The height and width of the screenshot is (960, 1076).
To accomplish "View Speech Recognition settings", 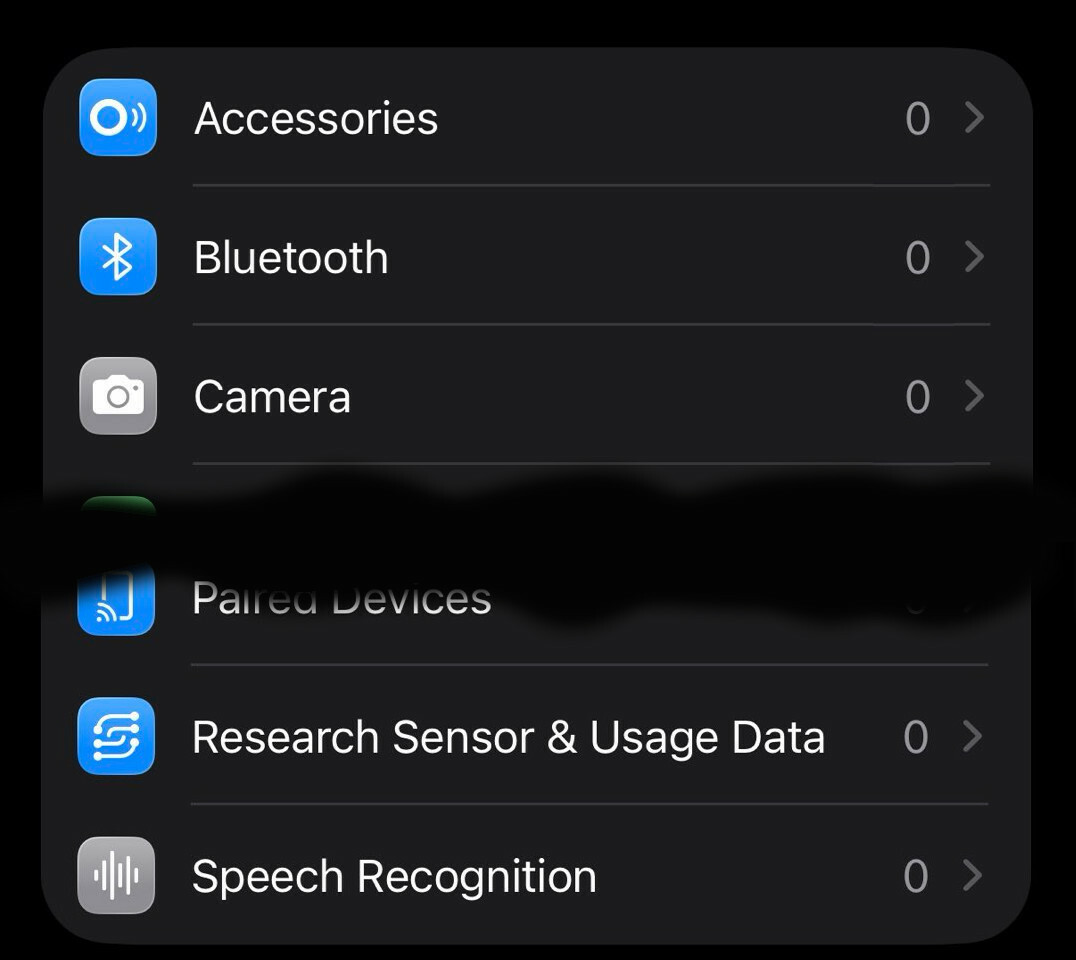I will [394, 877].
